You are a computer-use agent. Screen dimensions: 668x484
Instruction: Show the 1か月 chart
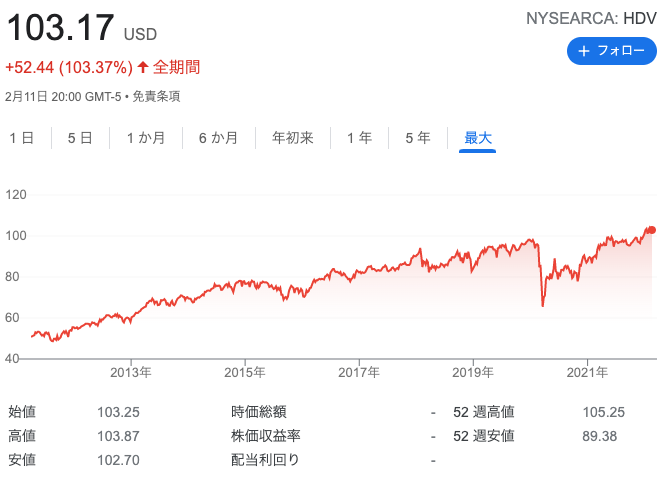click(x=146, y=138)
